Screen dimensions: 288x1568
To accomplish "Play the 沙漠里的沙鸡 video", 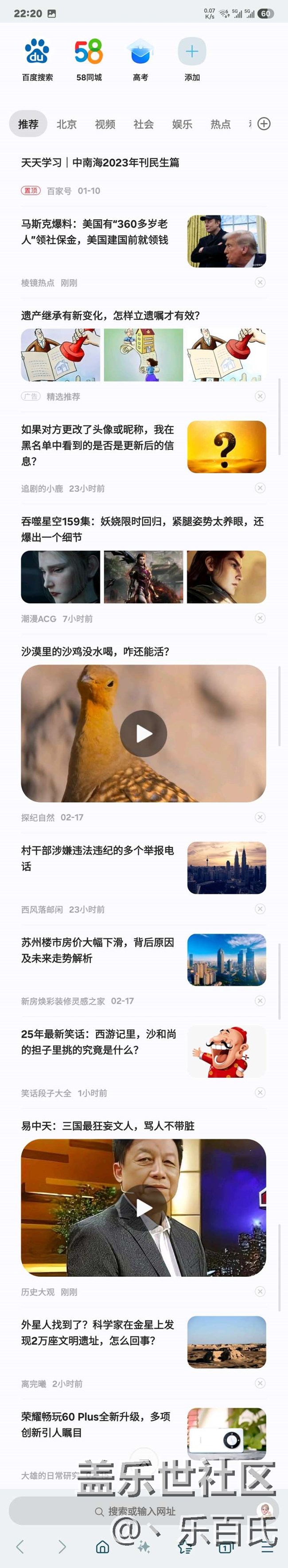I will pos(144,734).
